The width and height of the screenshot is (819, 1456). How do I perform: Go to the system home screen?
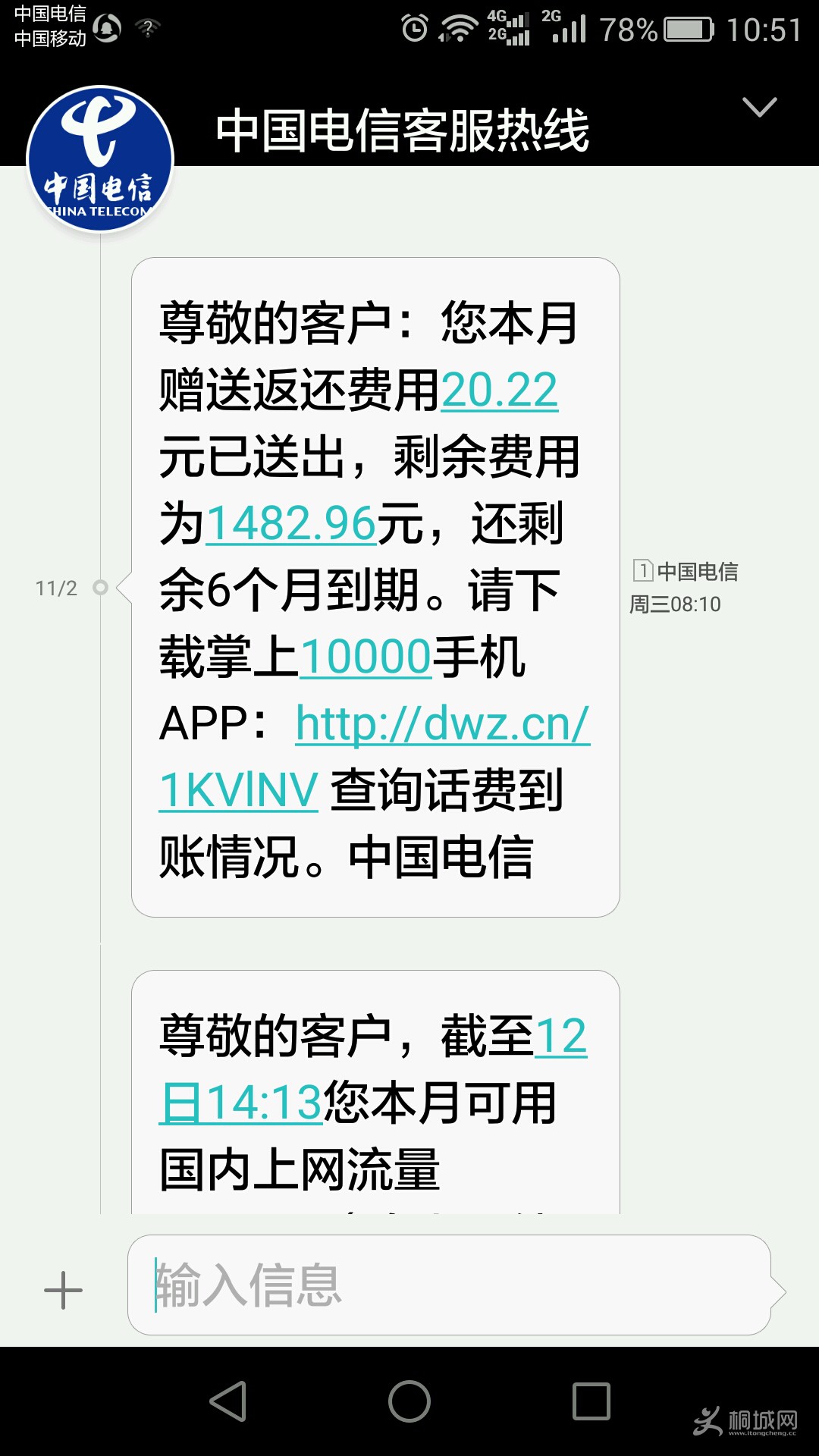click(409, 1401)
